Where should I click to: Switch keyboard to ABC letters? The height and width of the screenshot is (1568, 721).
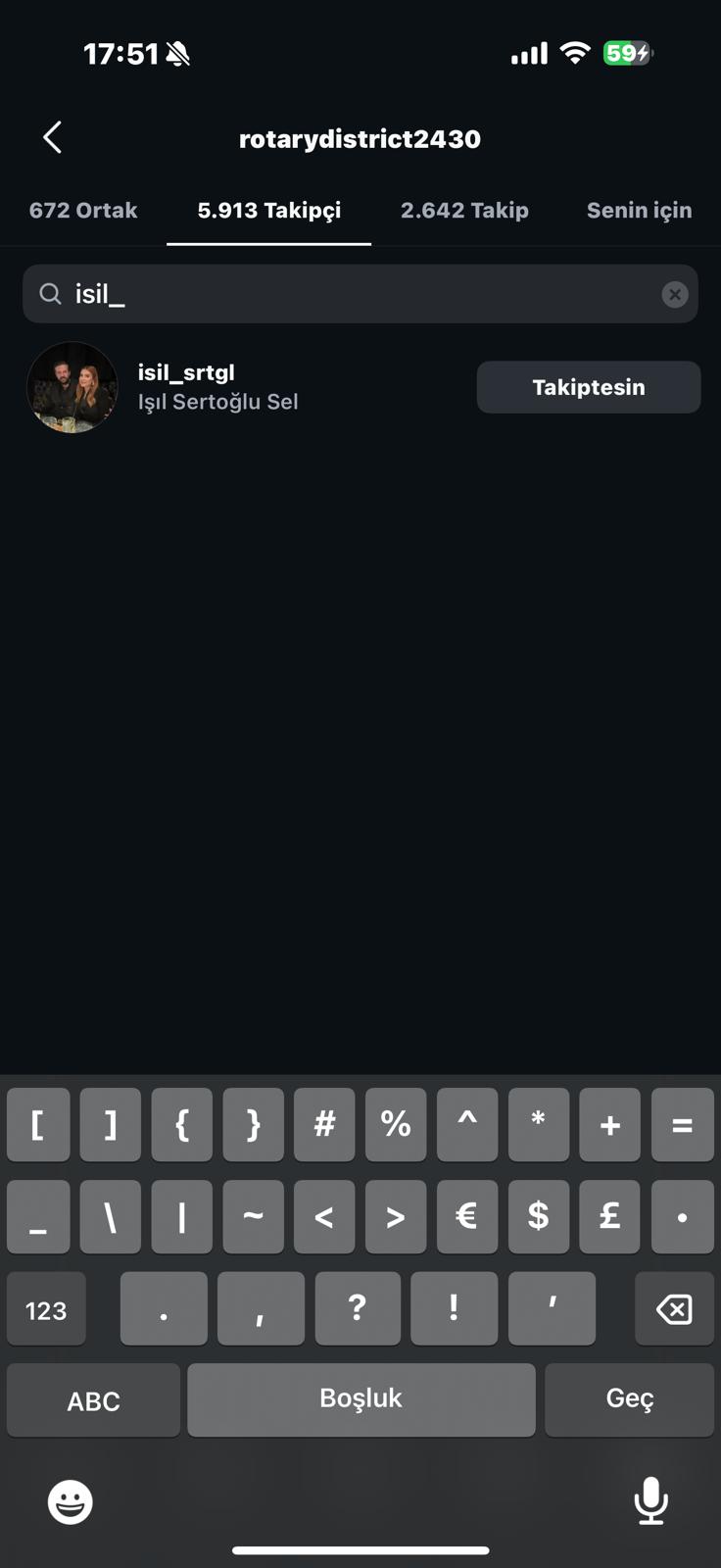tap(94, 1400)
